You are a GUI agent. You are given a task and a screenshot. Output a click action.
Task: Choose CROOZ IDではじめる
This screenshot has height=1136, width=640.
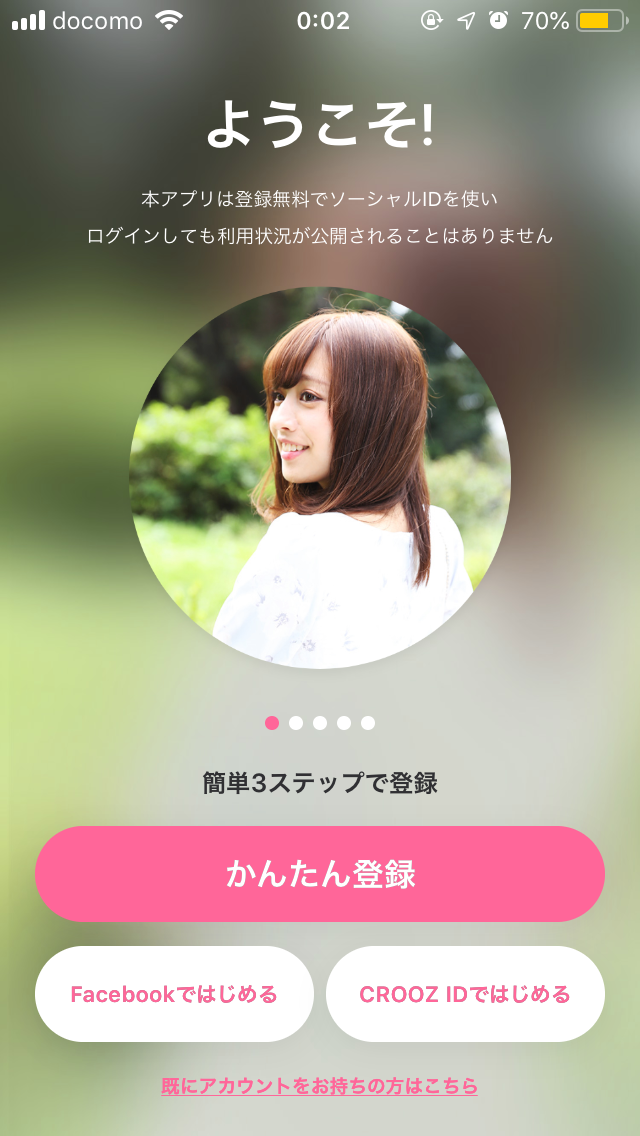point(465,994)
